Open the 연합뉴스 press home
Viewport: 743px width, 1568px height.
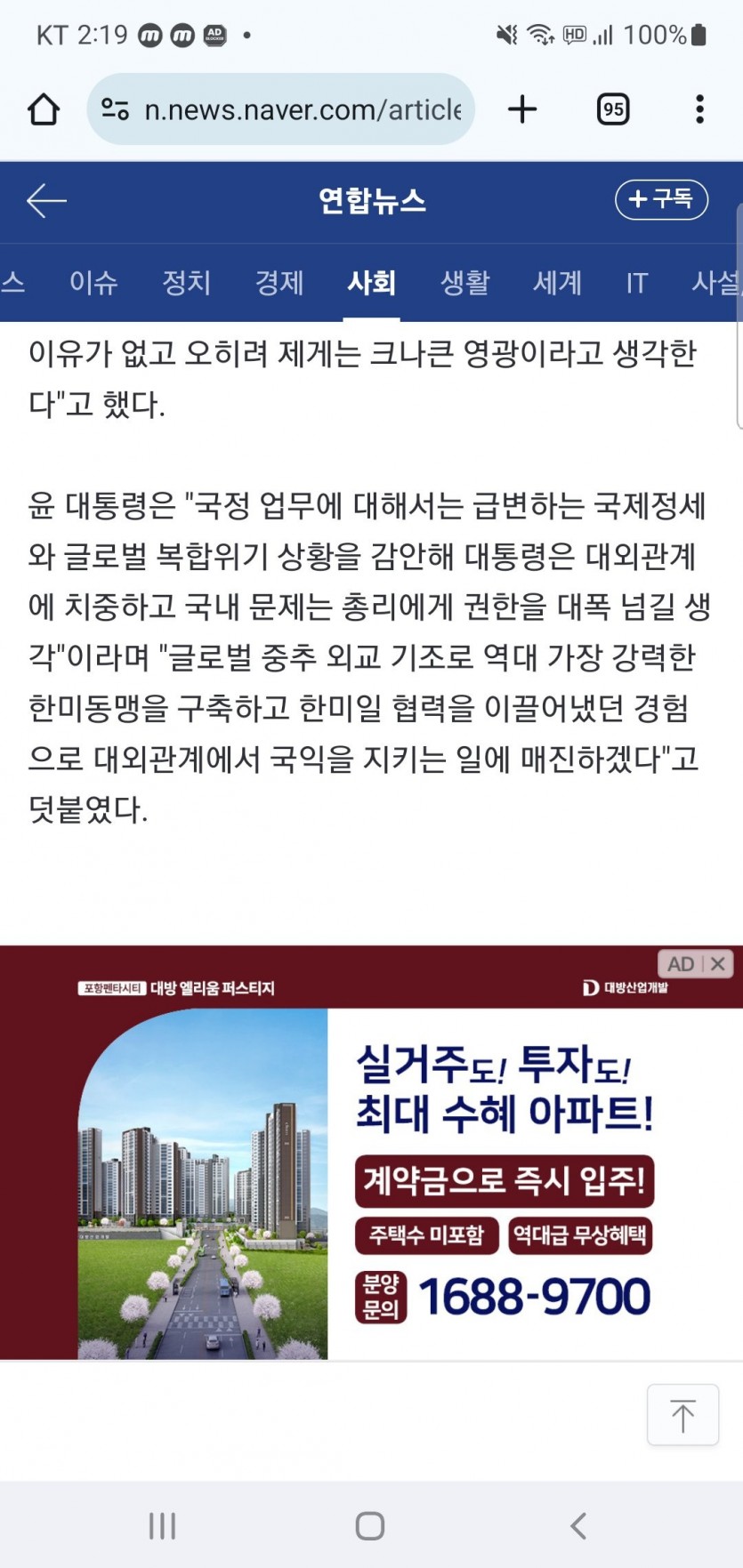pyautogui.click(x=372, y=201)
